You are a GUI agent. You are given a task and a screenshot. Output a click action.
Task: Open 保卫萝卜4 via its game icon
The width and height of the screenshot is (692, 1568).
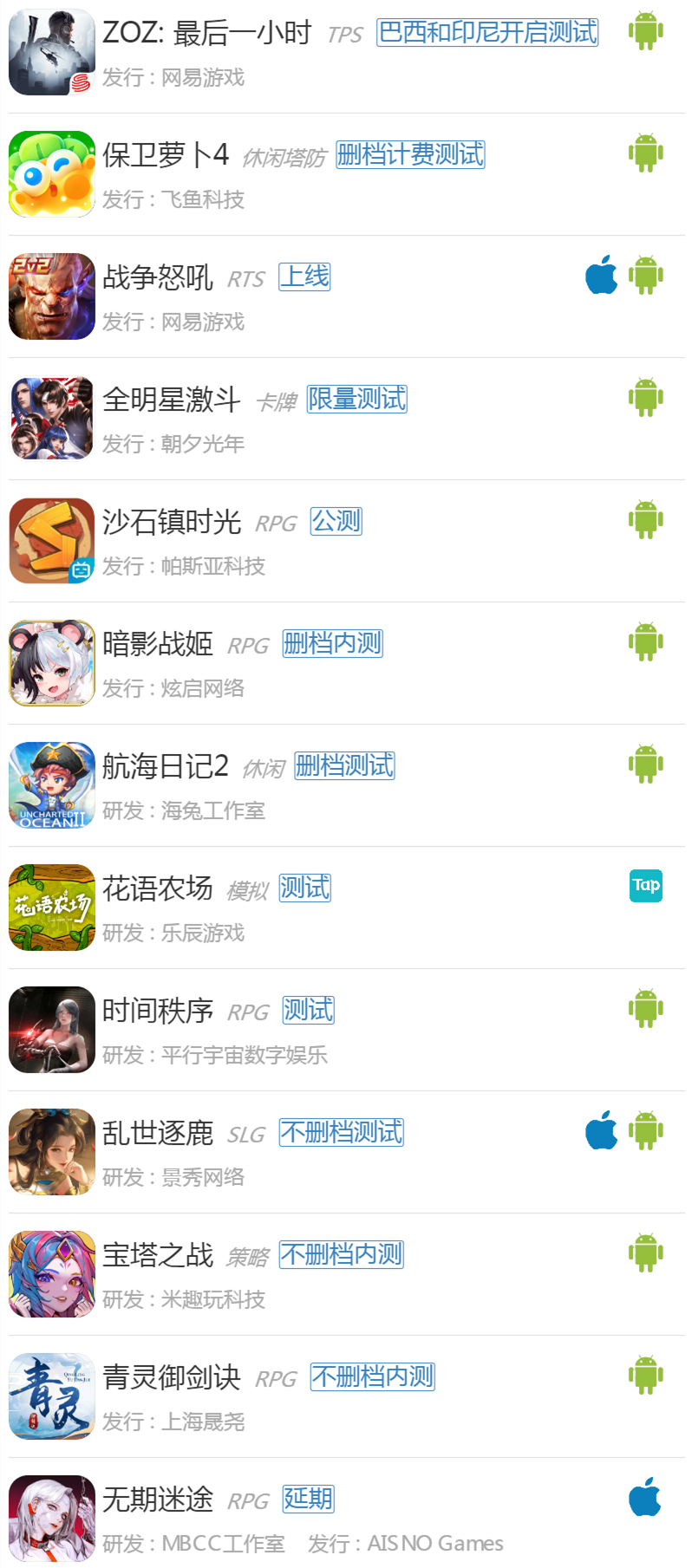pyautogui.click(x=51, y=173)
